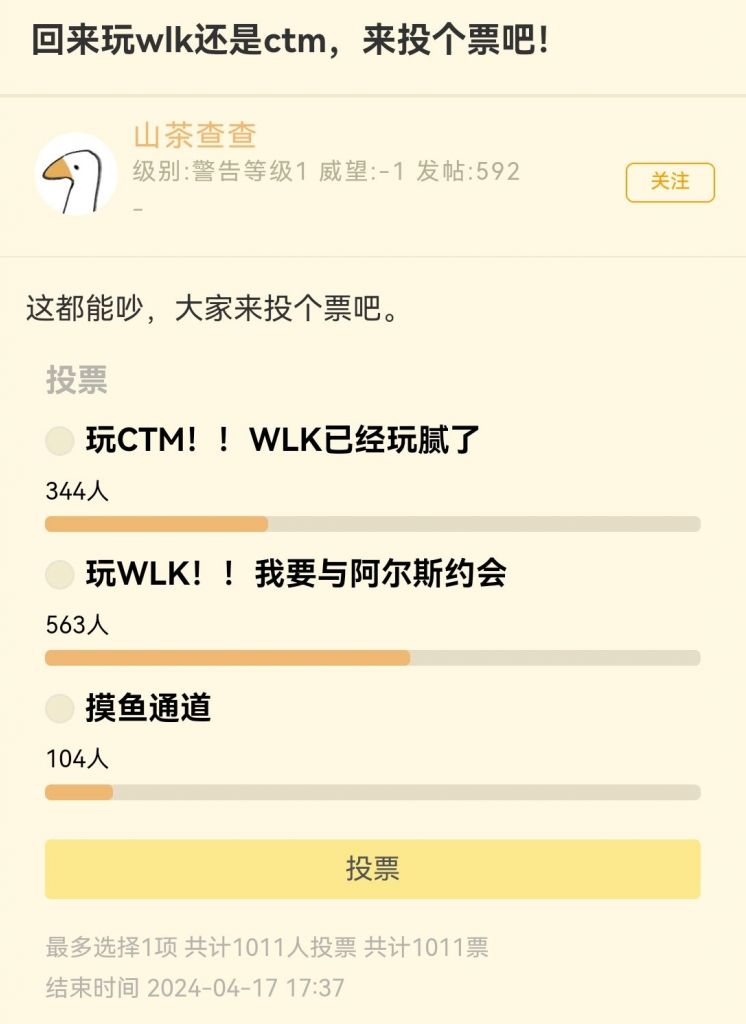Click the 摸鱼通道 progress bar

(x=370, y=789)
